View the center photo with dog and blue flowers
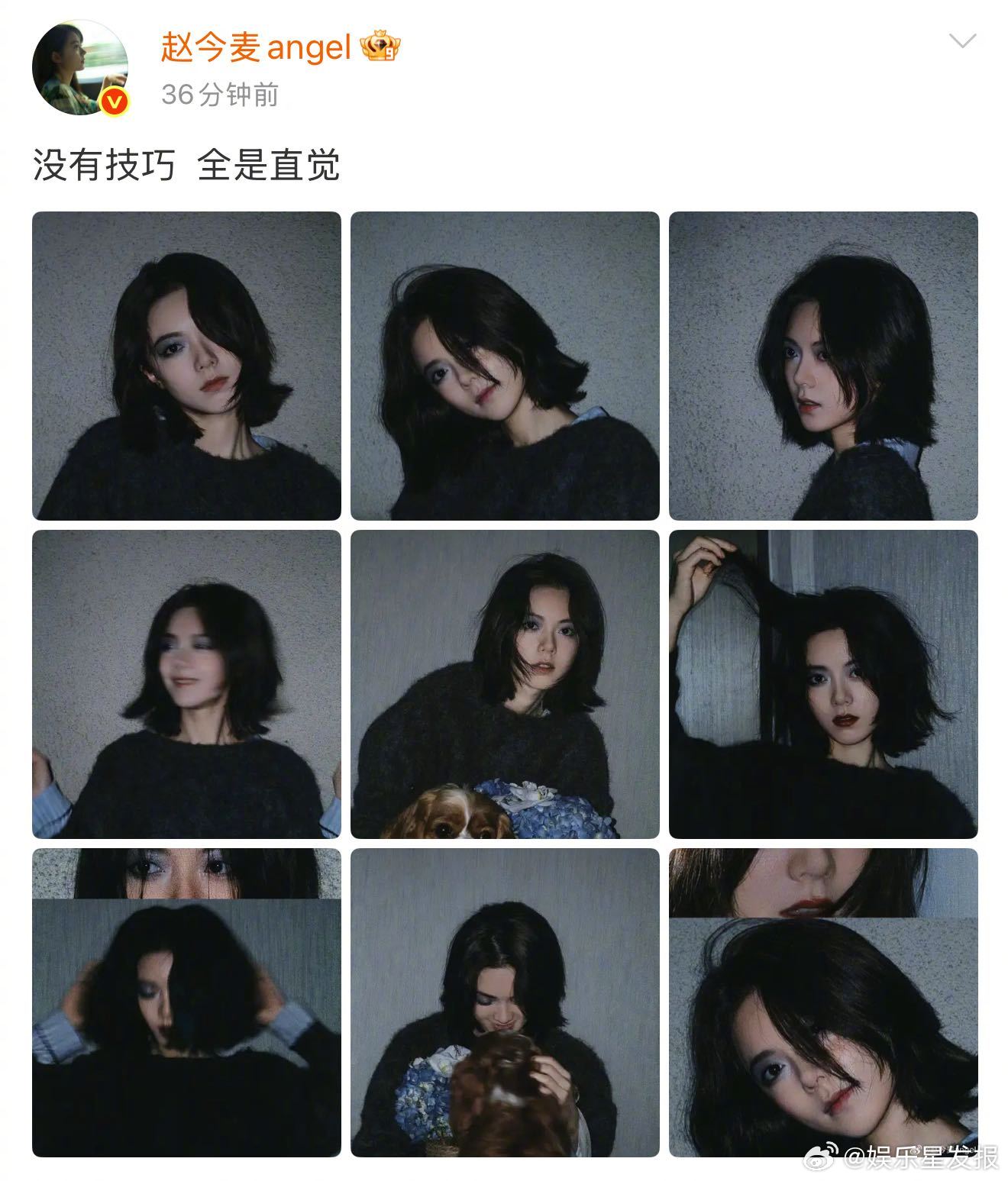 (x=504, y=682)
